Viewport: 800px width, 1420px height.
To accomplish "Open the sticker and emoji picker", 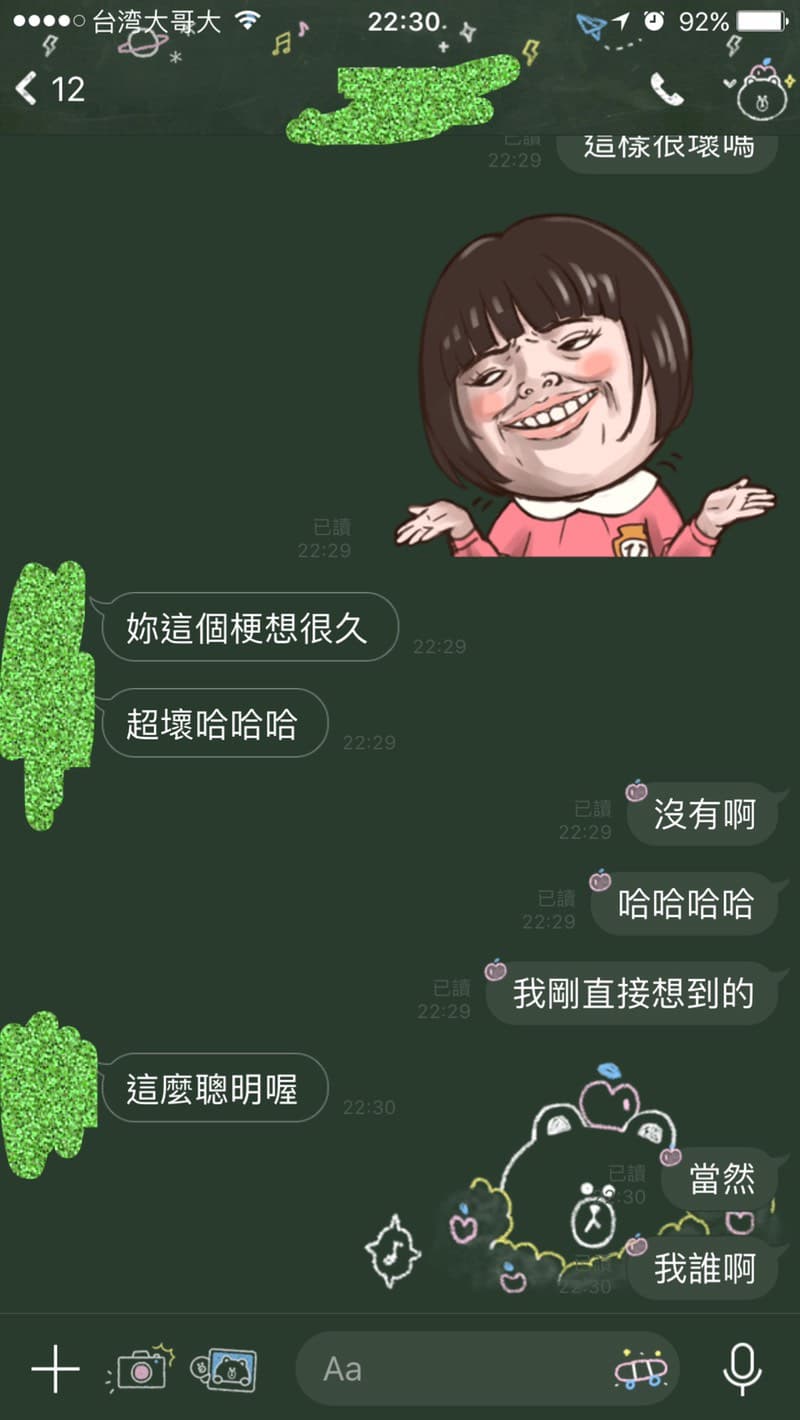I will click(640, 1368).
